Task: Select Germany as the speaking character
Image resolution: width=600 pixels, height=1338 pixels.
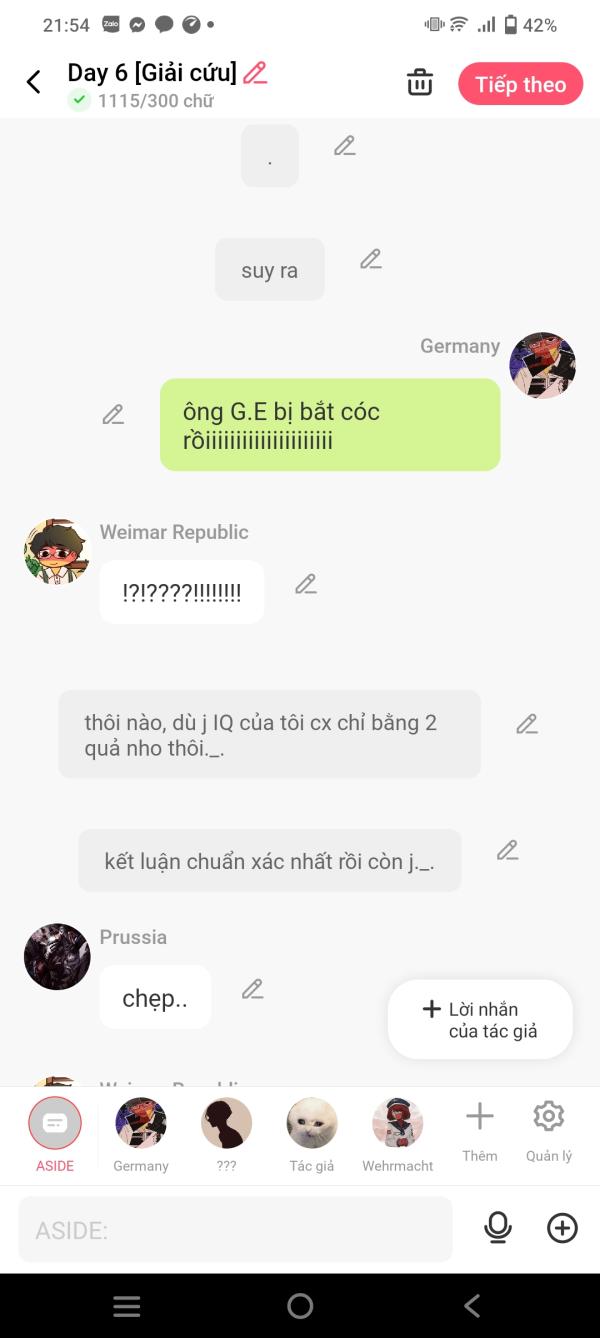Action: 141,1135
